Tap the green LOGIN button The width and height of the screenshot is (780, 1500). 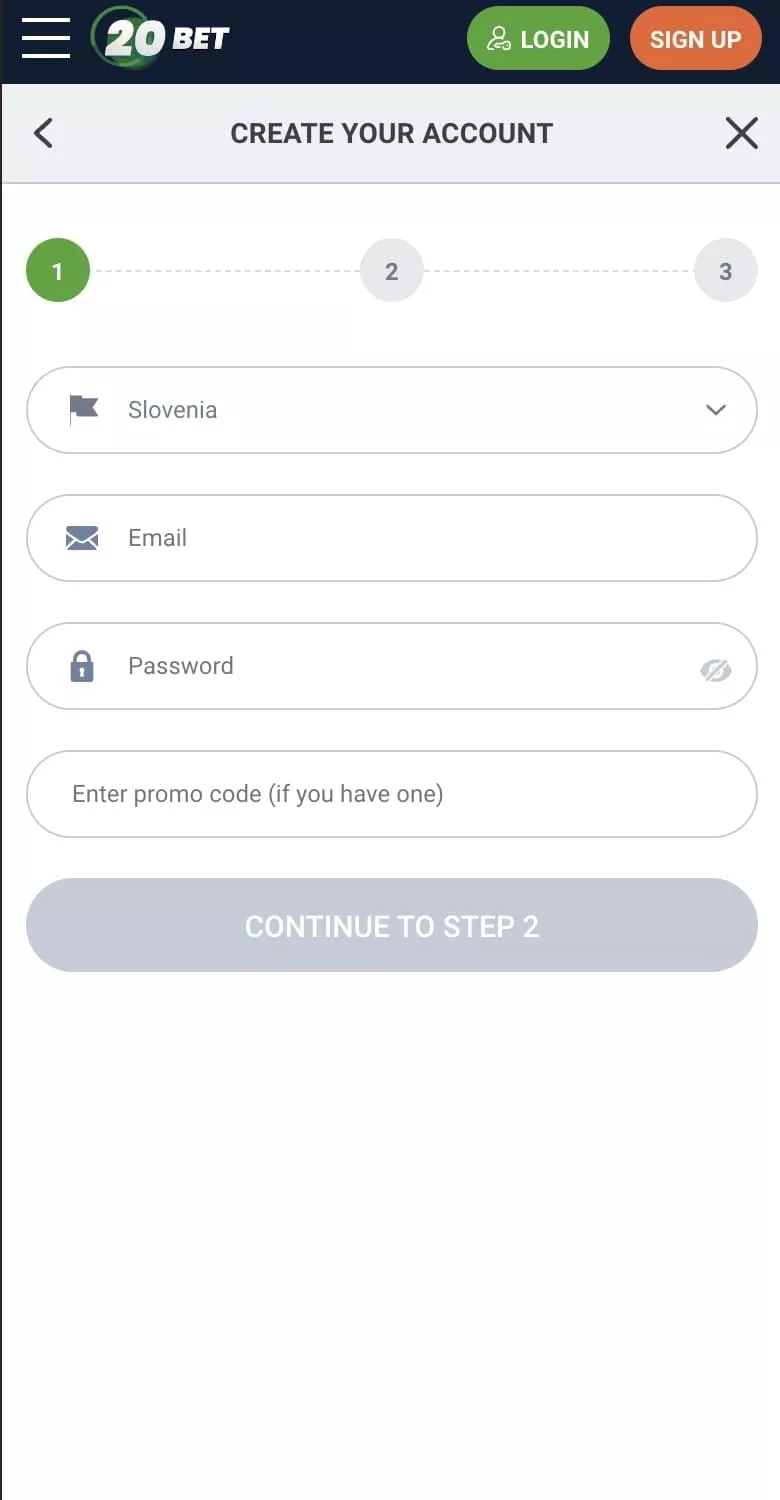538,39
